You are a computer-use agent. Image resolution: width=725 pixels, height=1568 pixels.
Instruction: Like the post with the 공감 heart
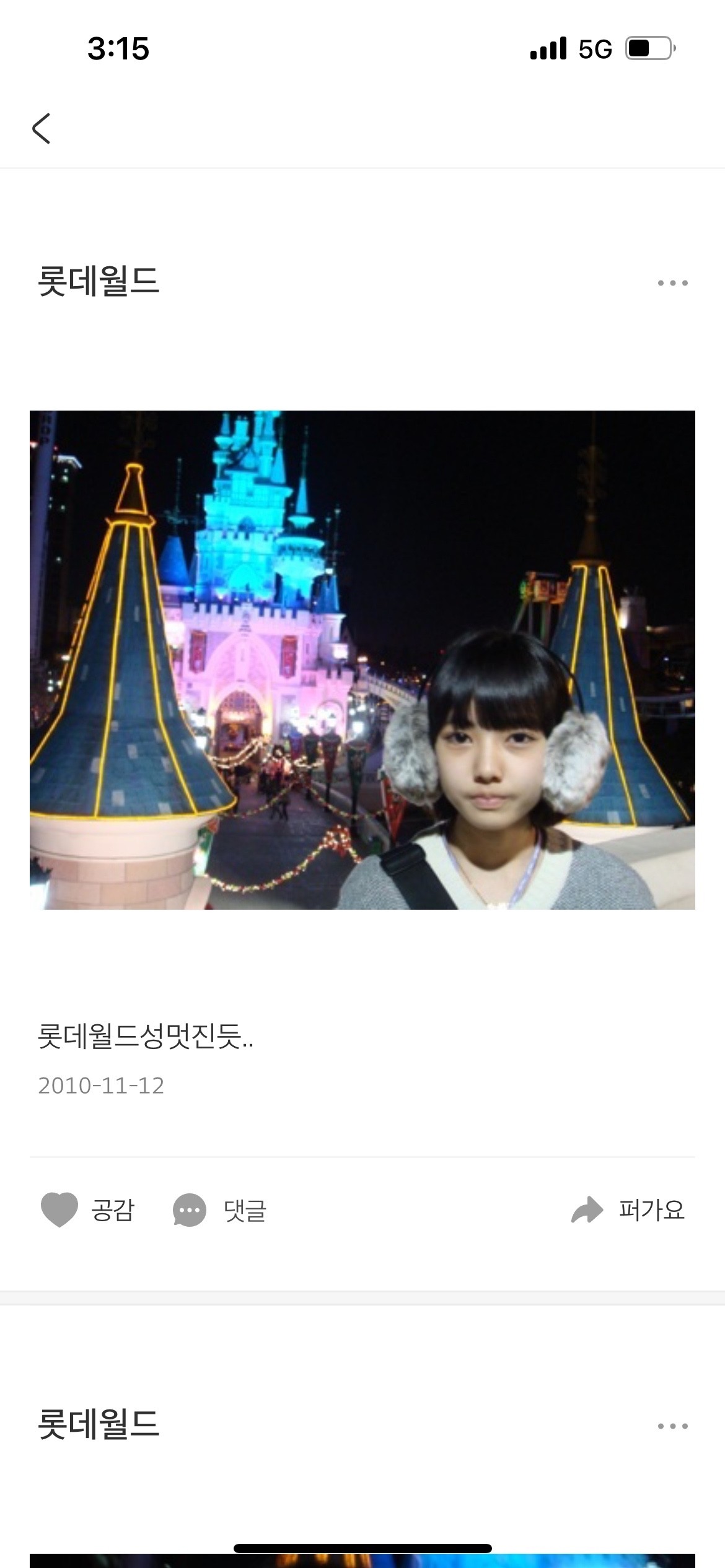point(87,1209)
